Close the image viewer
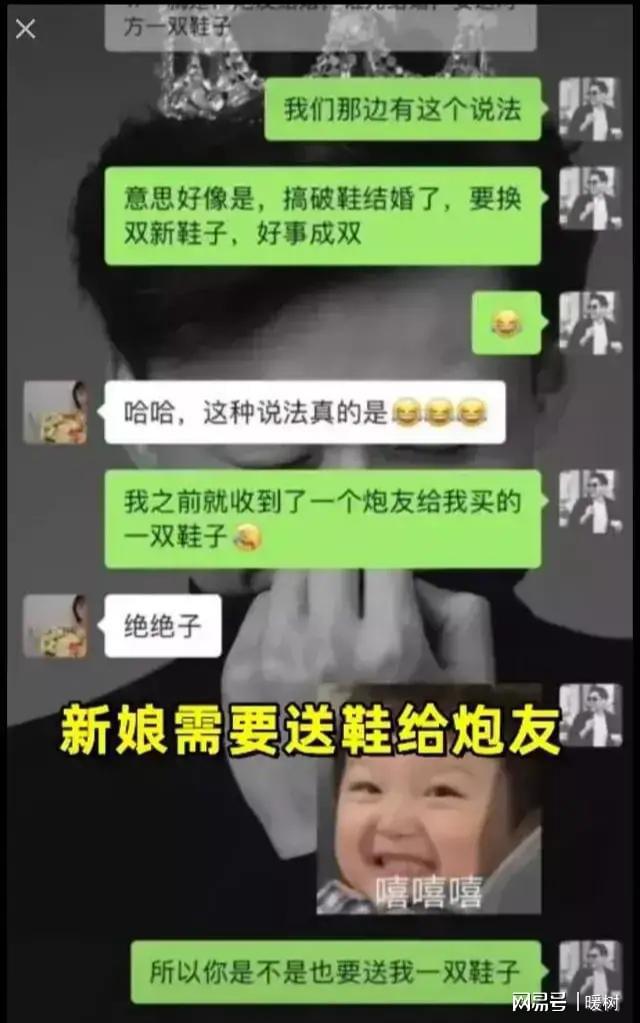The image size is (640, 1023). [x=25, y=29]
